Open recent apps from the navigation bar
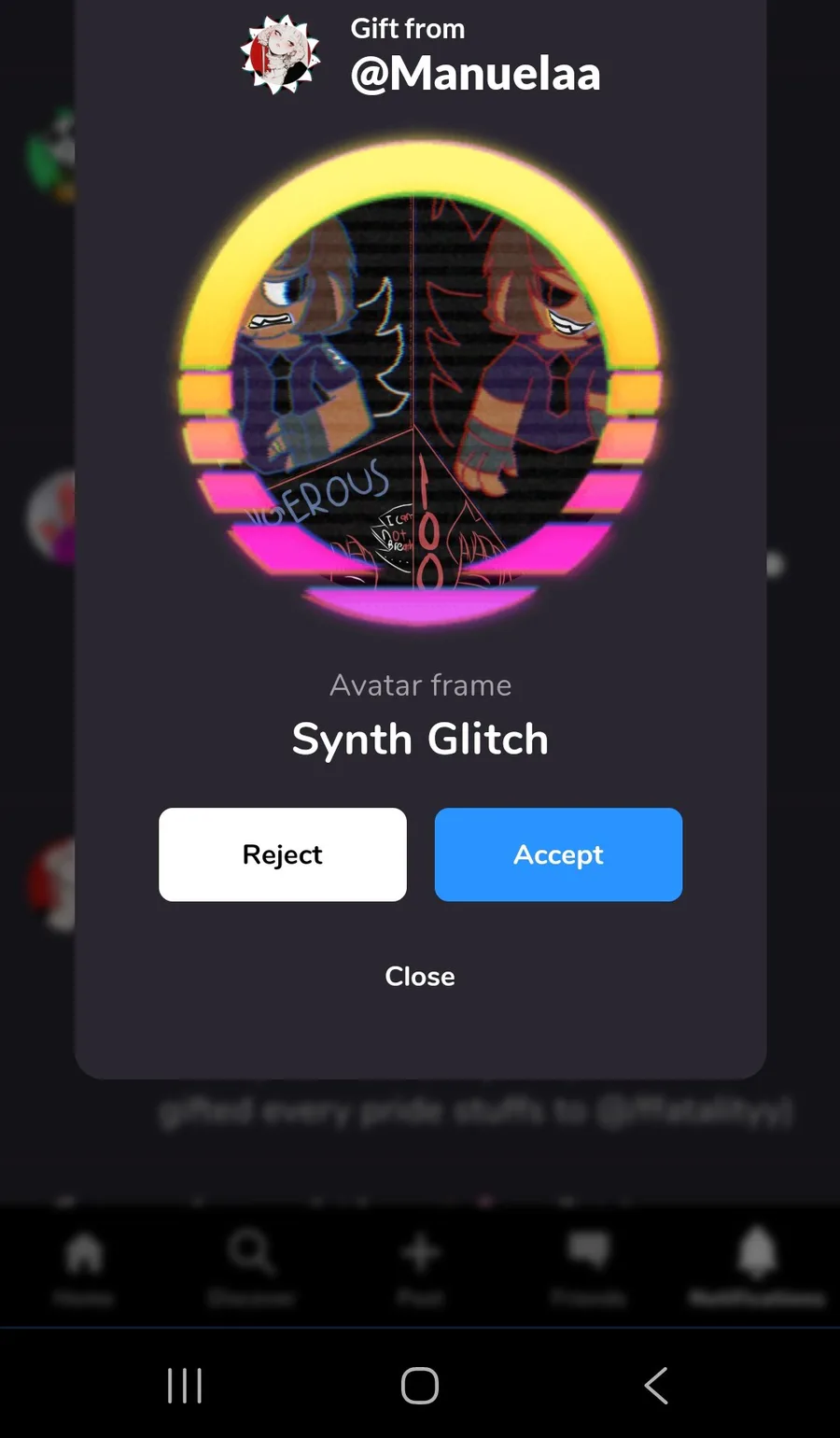 (x=185, y=1386)
